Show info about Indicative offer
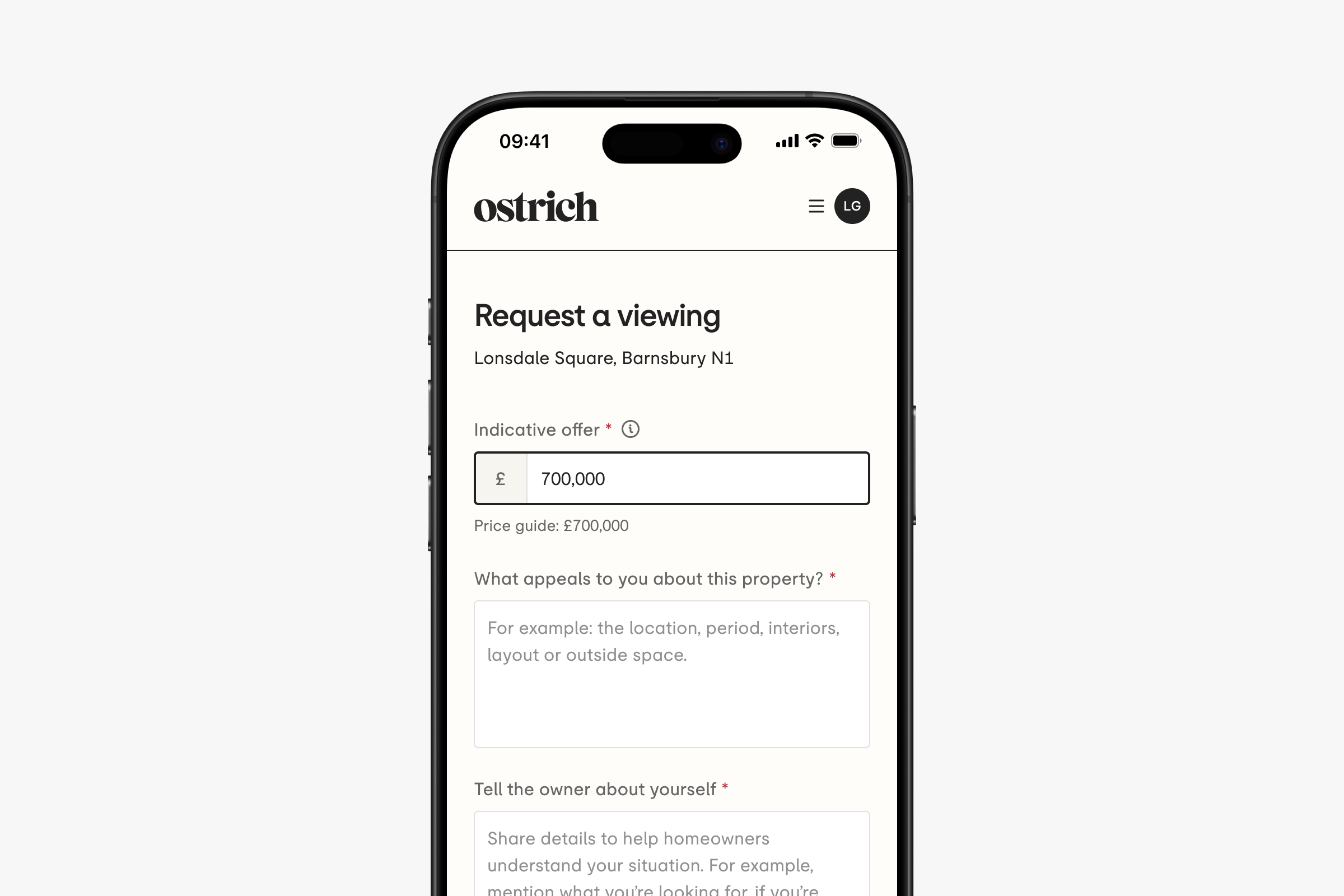This screenshot has width=1344, height=896. pos(631,429)
